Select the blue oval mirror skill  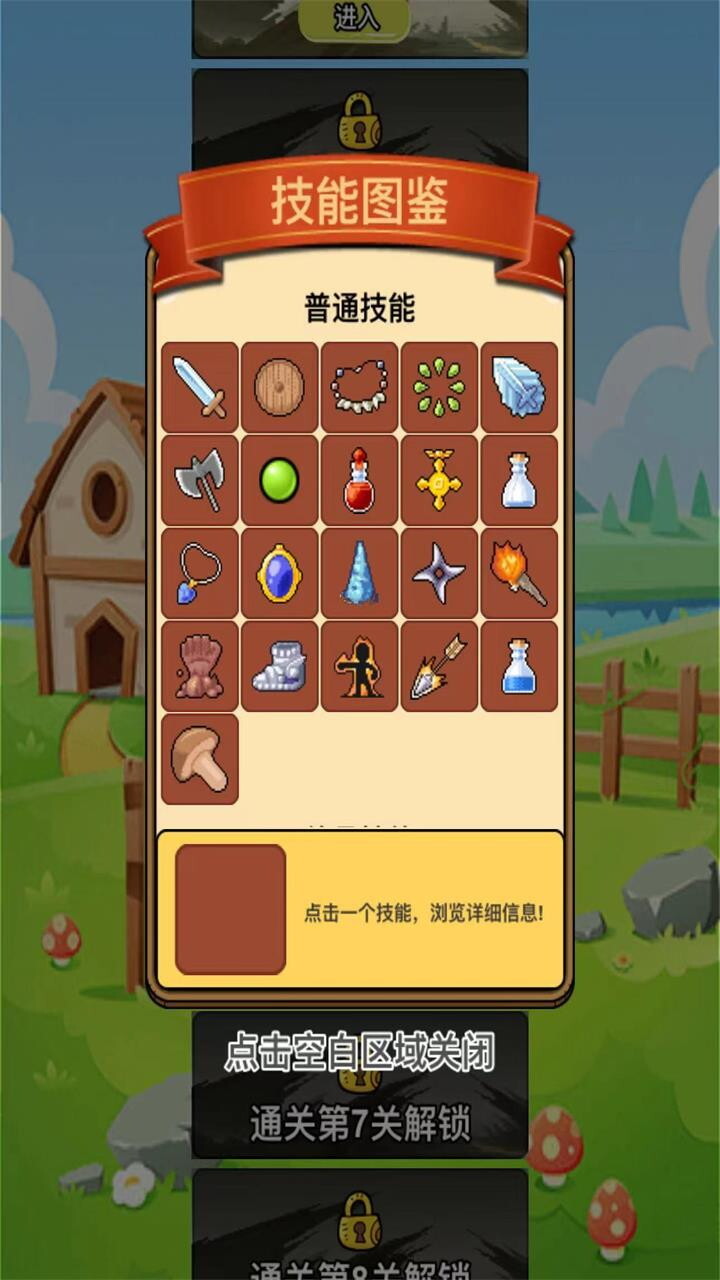coord(280,573)
